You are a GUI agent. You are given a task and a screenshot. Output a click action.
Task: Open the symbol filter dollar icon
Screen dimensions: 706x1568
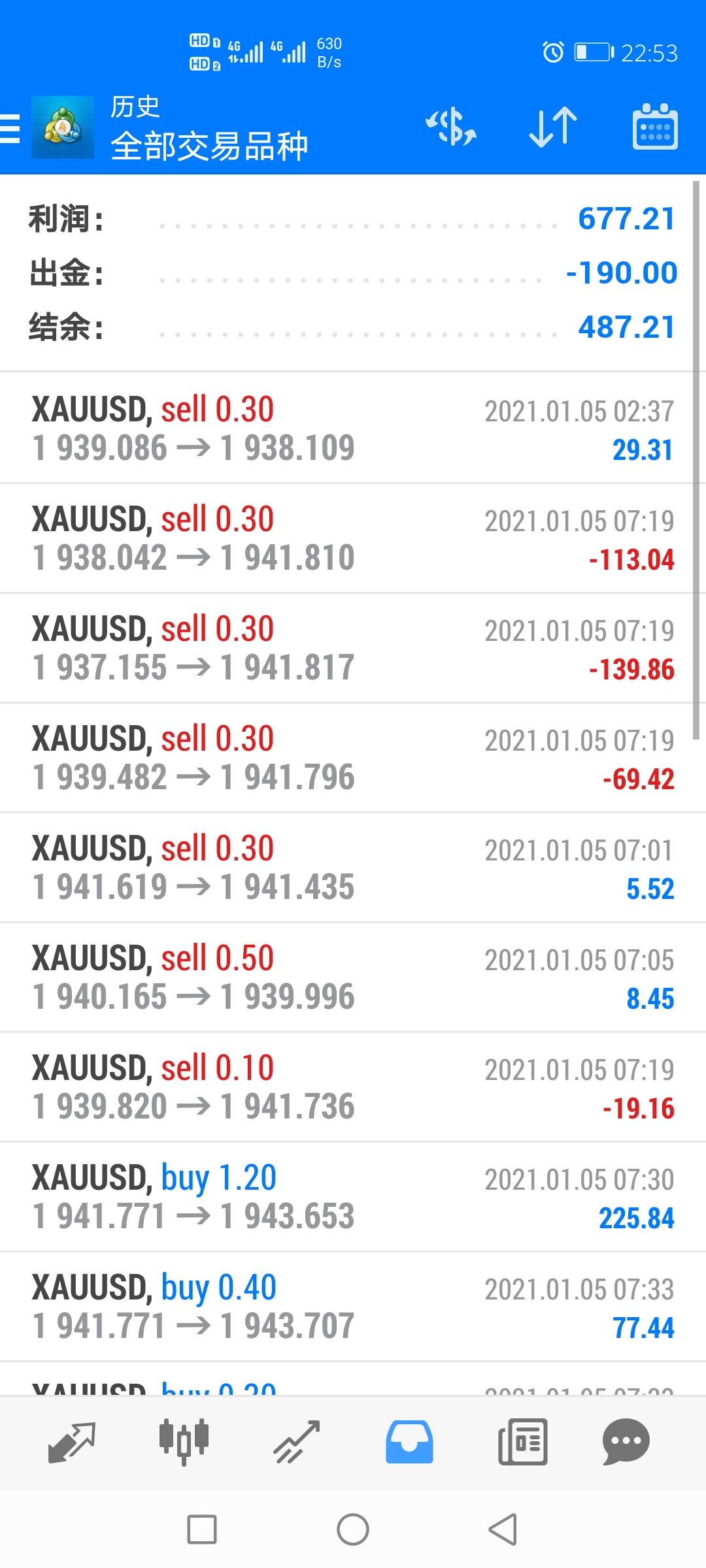coord(451,127)
